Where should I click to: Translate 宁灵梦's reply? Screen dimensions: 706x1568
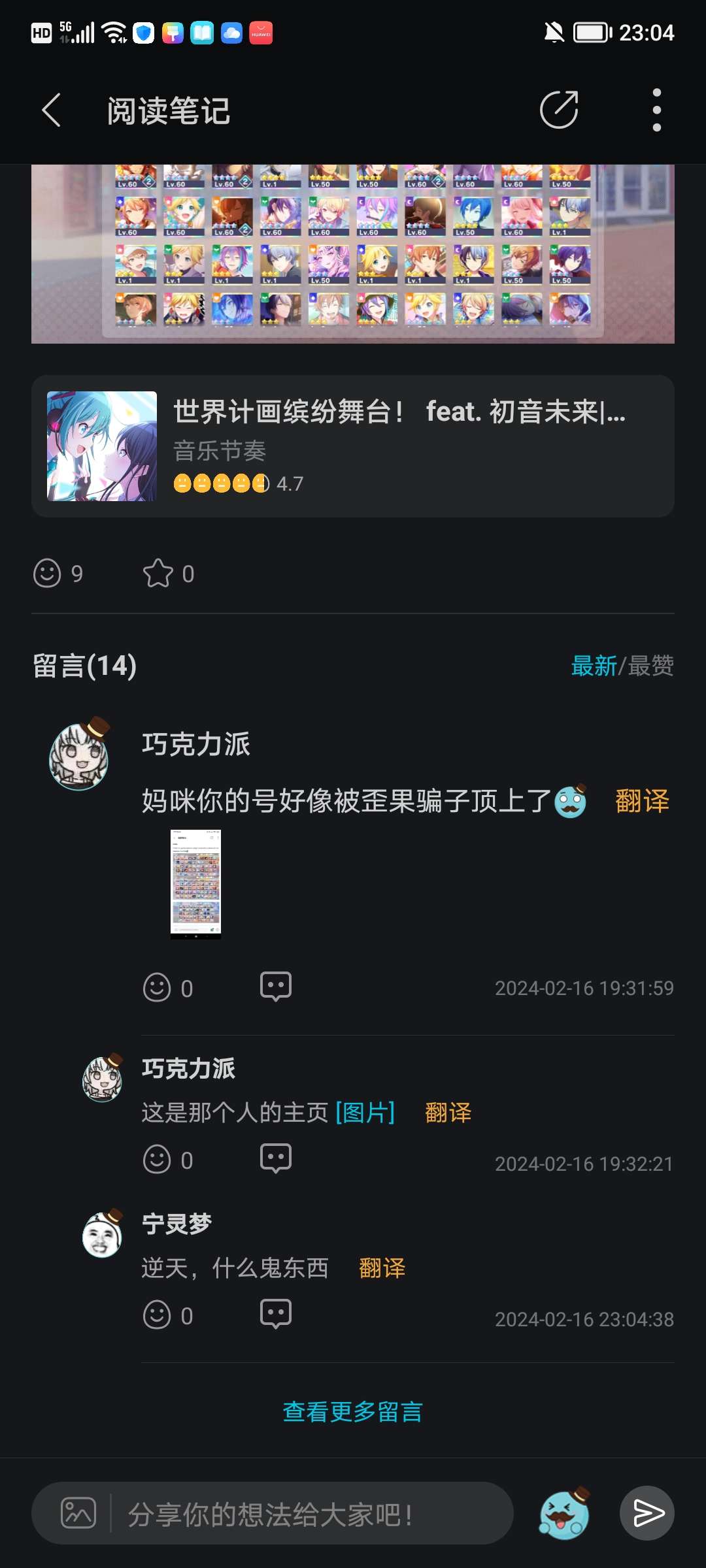(x=382, y=1268)
